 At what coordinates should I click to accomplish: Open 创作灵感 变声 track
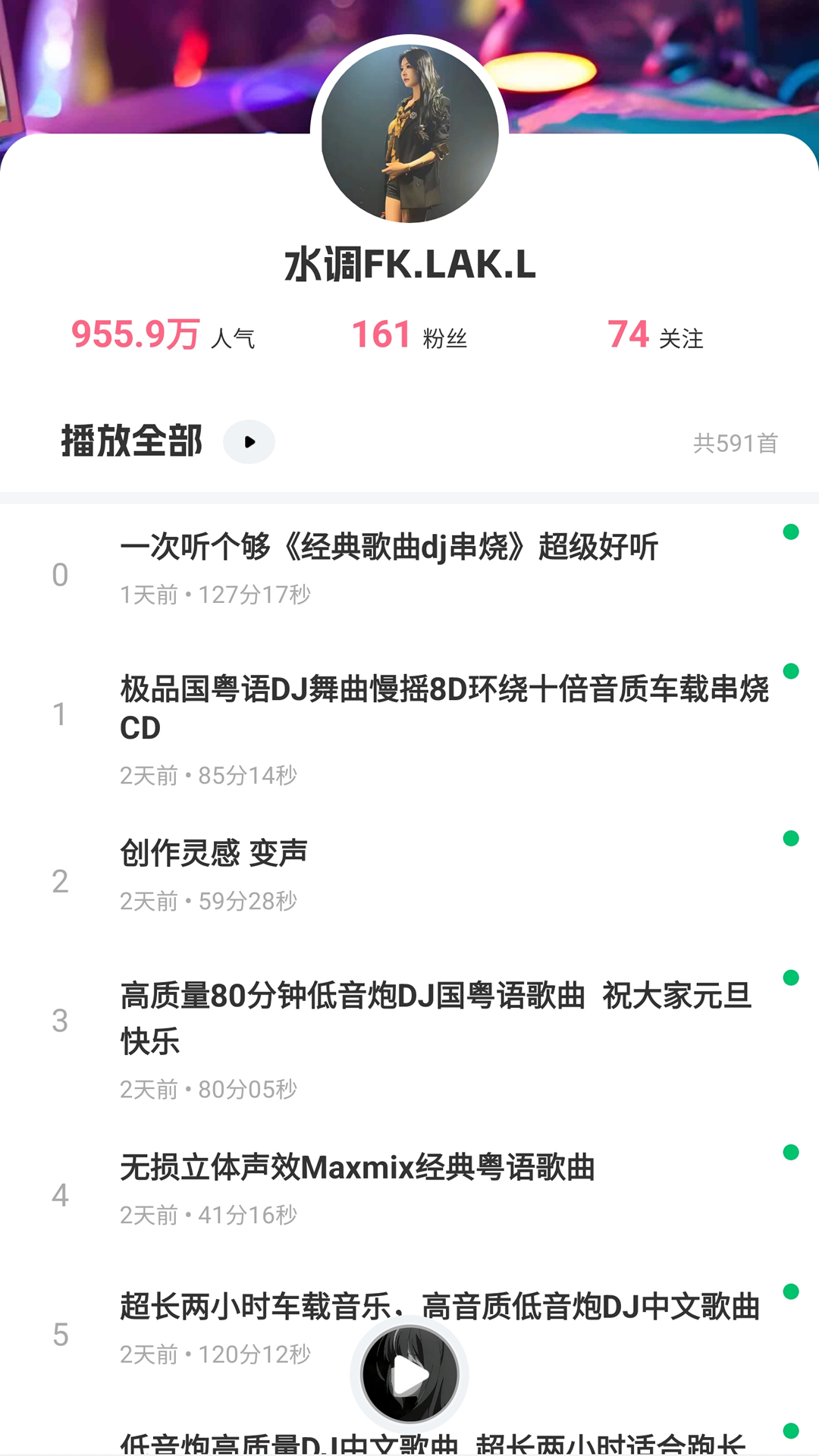point(215,852)
